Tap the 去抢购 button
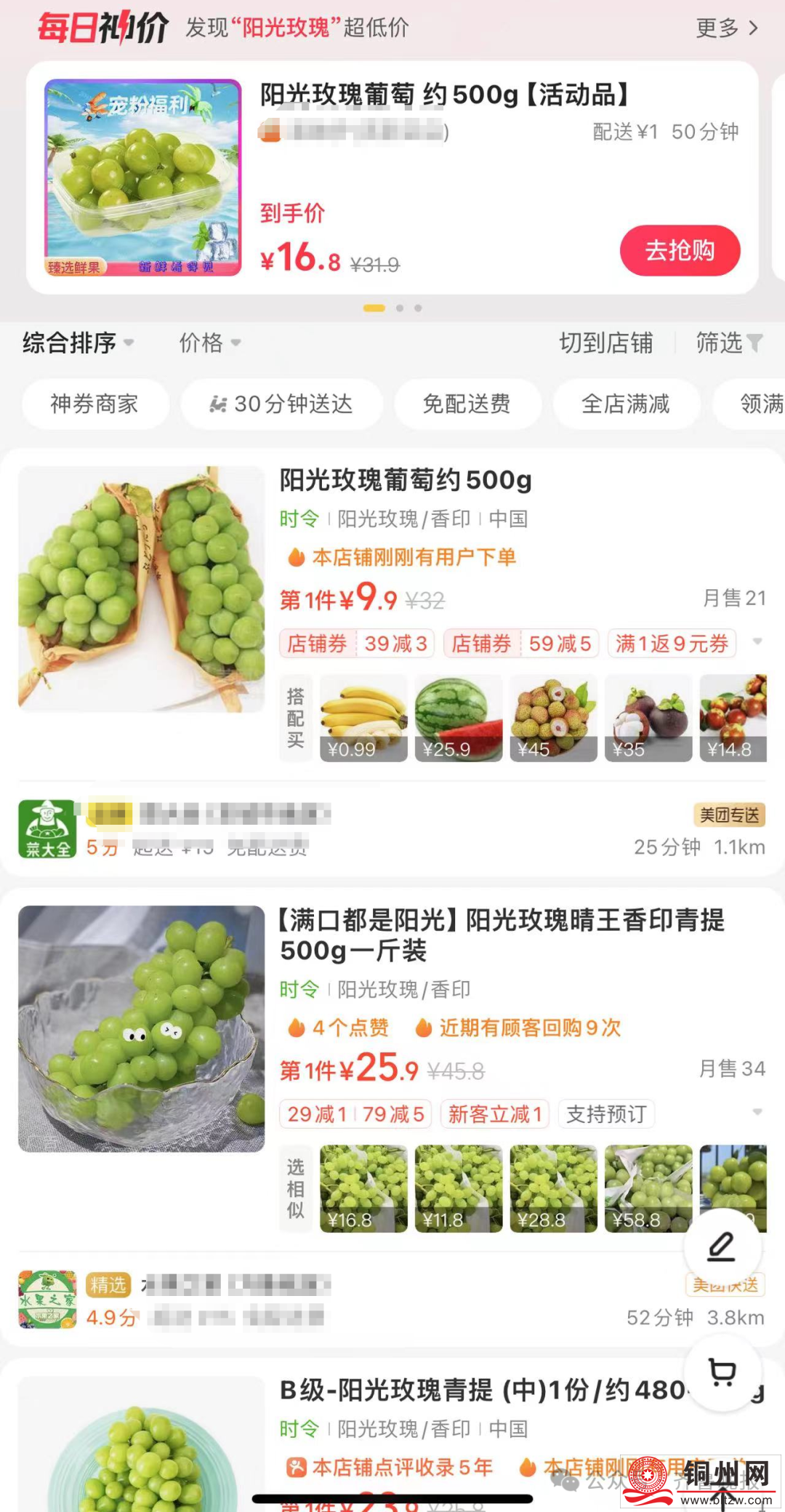Viewport: 785px width, 1512px height. 680,250
